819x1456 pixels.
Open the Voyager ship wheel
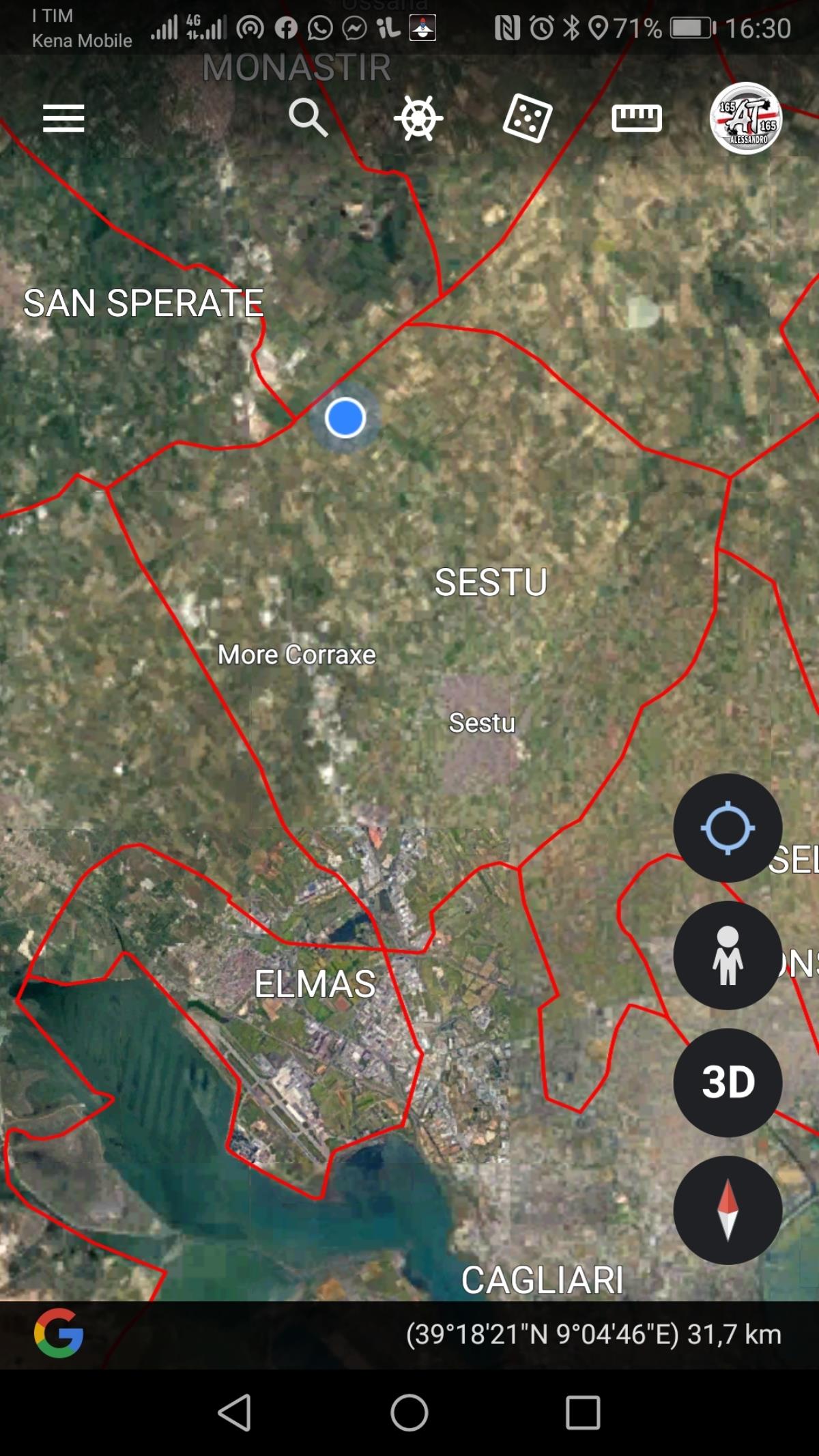[x=418, y=118]
